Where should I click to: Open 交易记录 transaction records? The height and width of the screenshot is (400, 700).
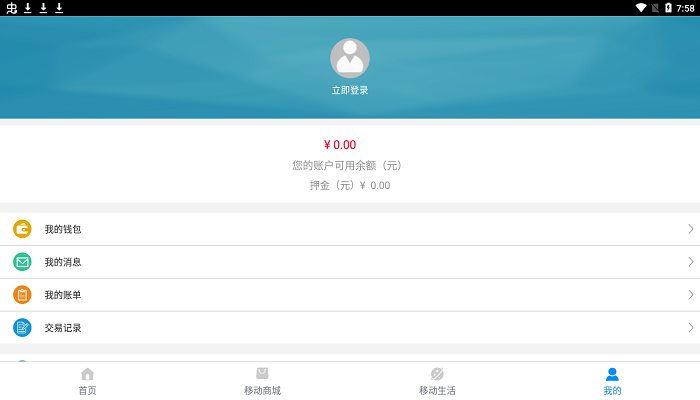tap(350, 328)
